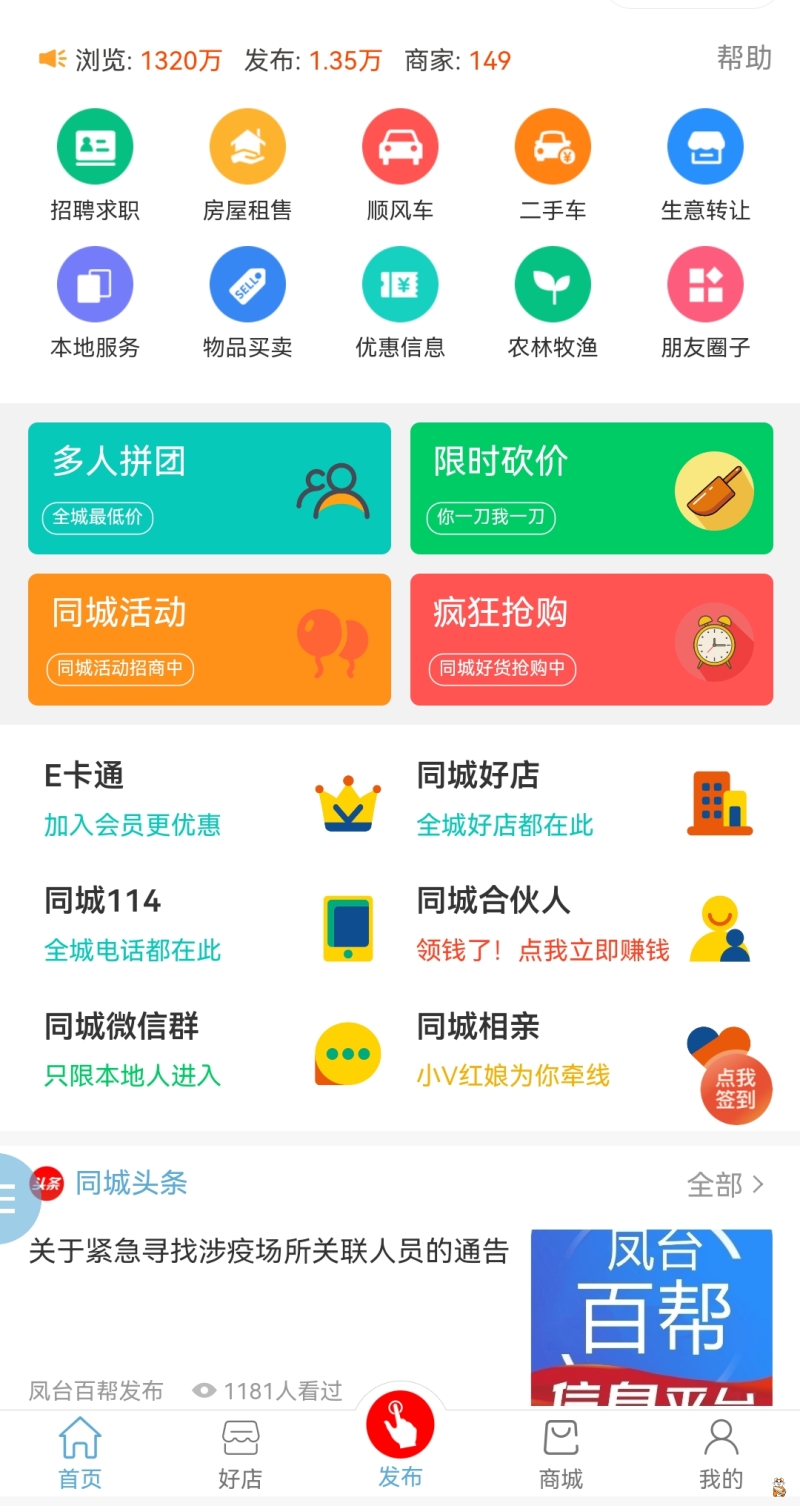This screenshot has height=1506, width=800.
Task: Open the 多人拼团 card
Action: (x=209, y=488)
